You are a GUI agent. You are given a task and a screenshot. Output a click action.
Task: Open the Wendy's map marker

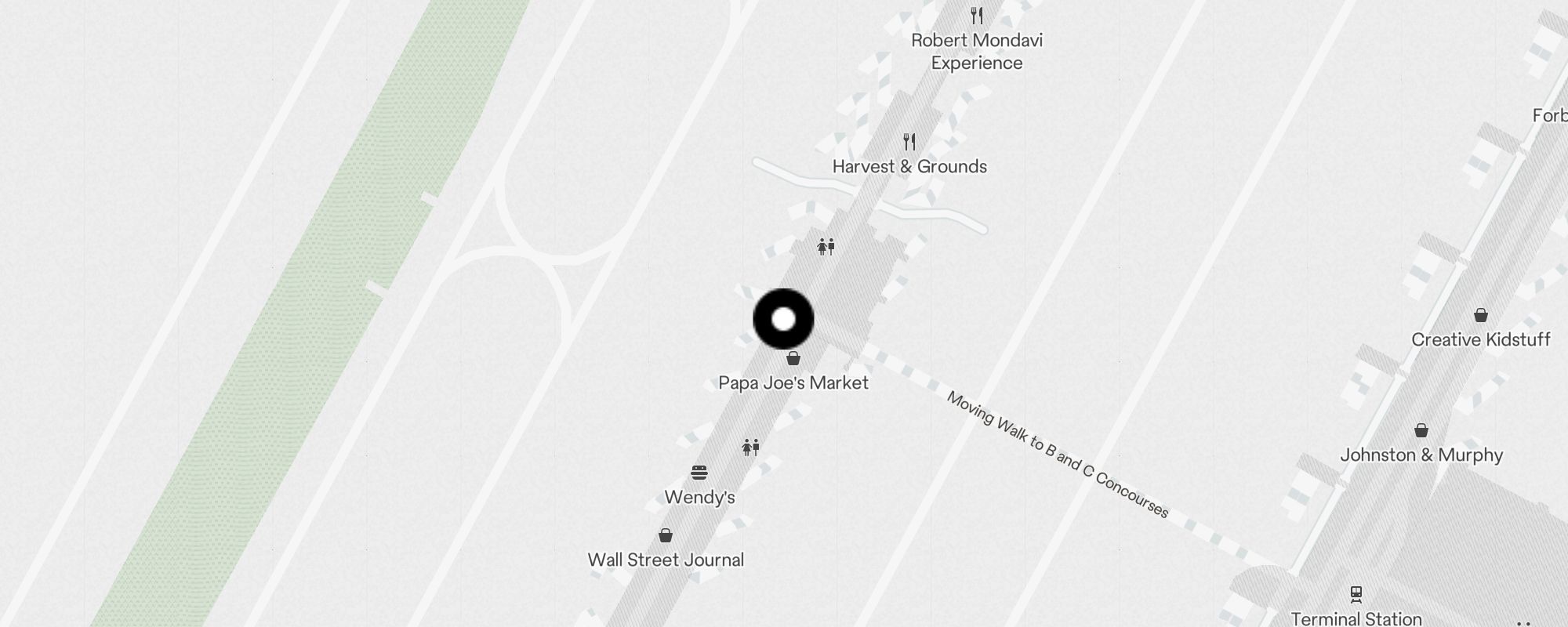(699, 473)
